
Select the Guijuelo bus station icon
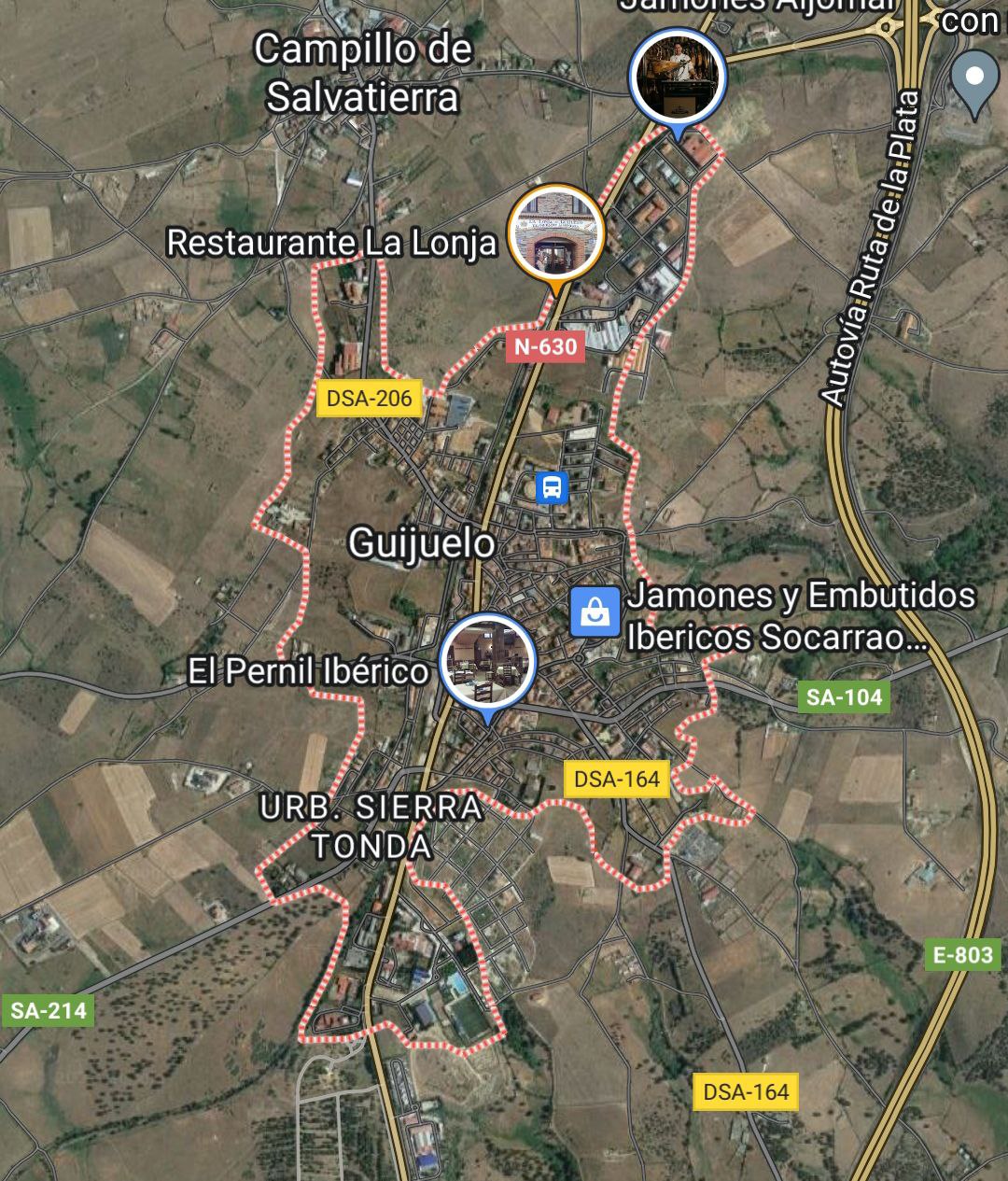553,486
